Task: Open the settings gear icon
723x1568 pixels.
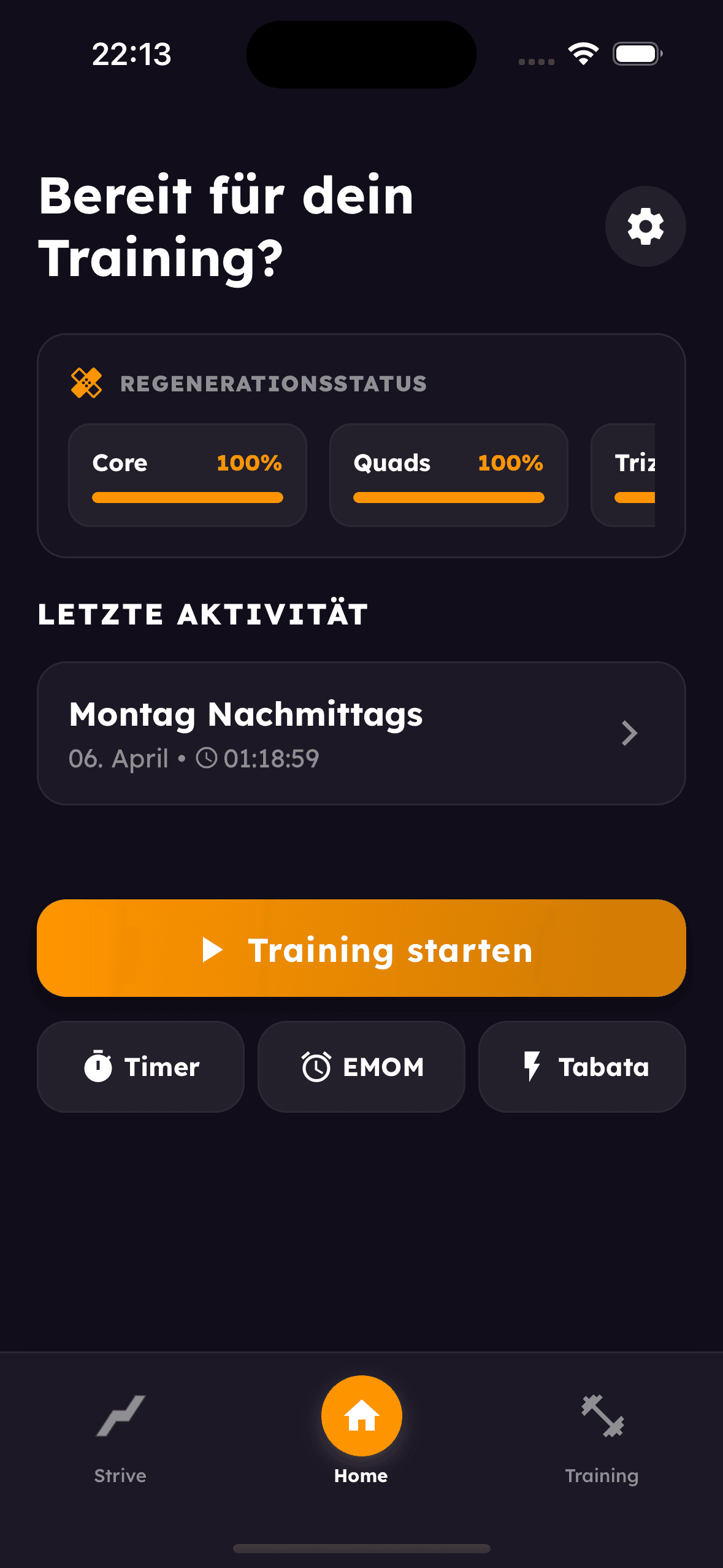Action: (645, 226)
